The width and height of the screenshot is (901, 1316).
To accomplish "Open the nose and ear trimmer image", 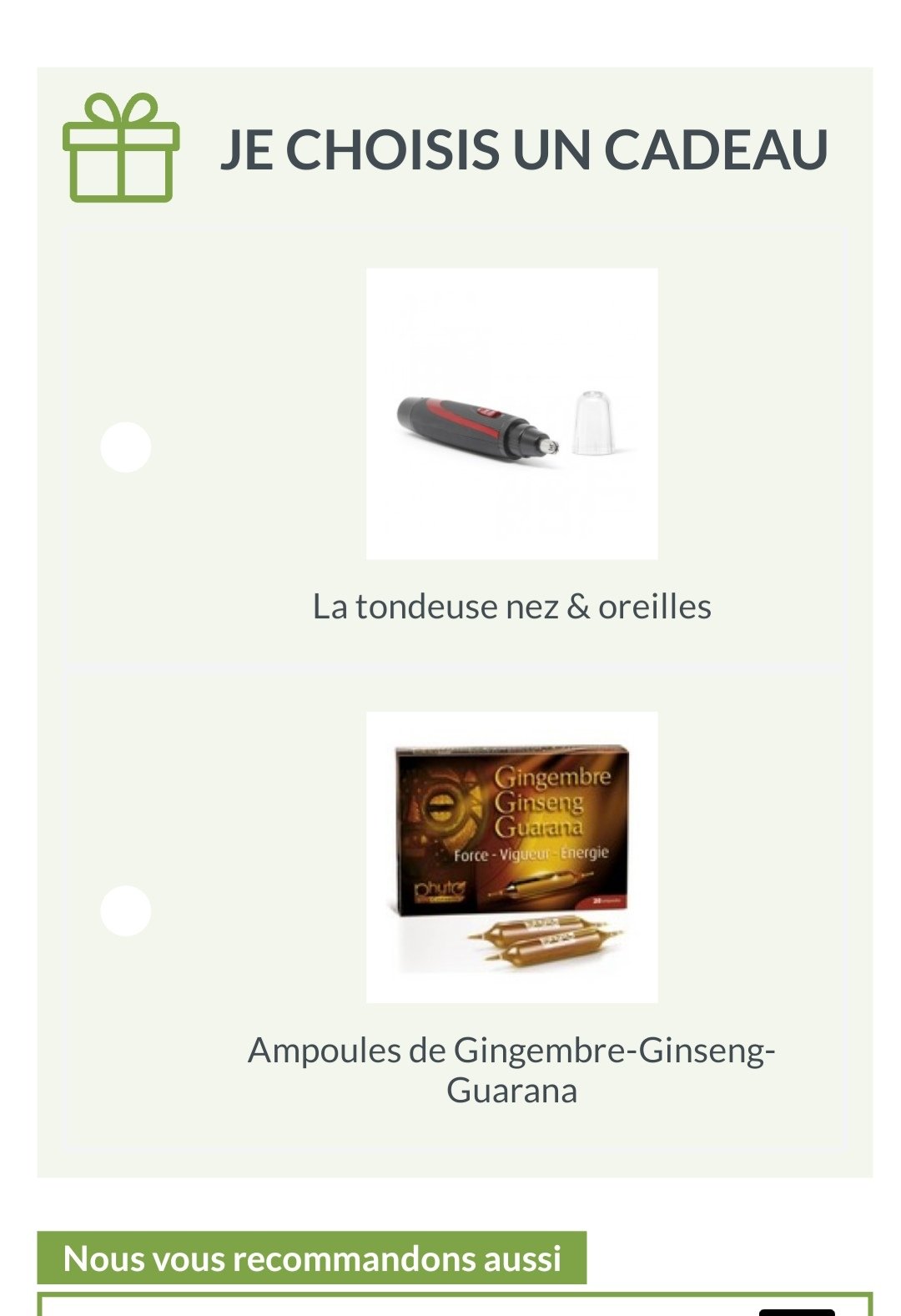I will point(511,414).
